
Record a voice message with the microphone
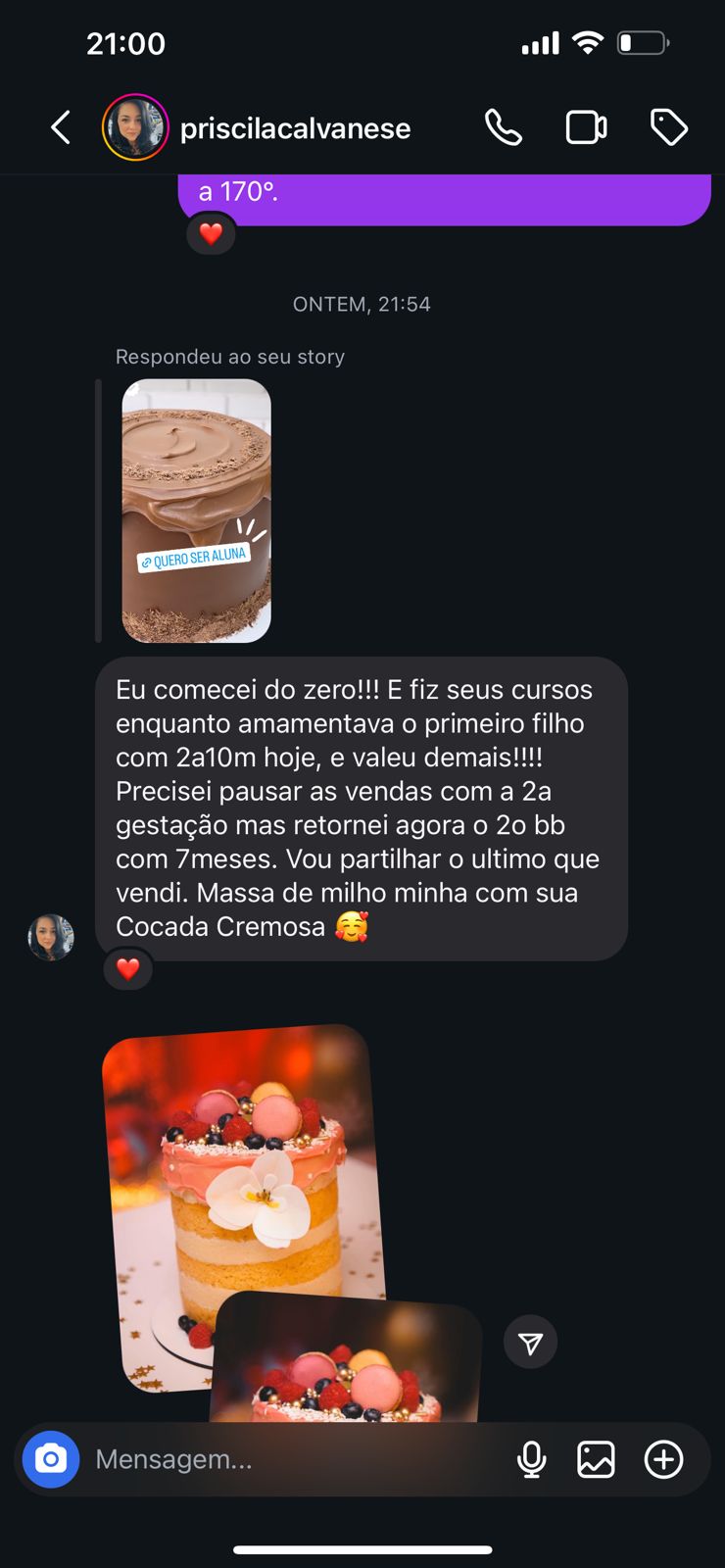tap(531, 1459)
